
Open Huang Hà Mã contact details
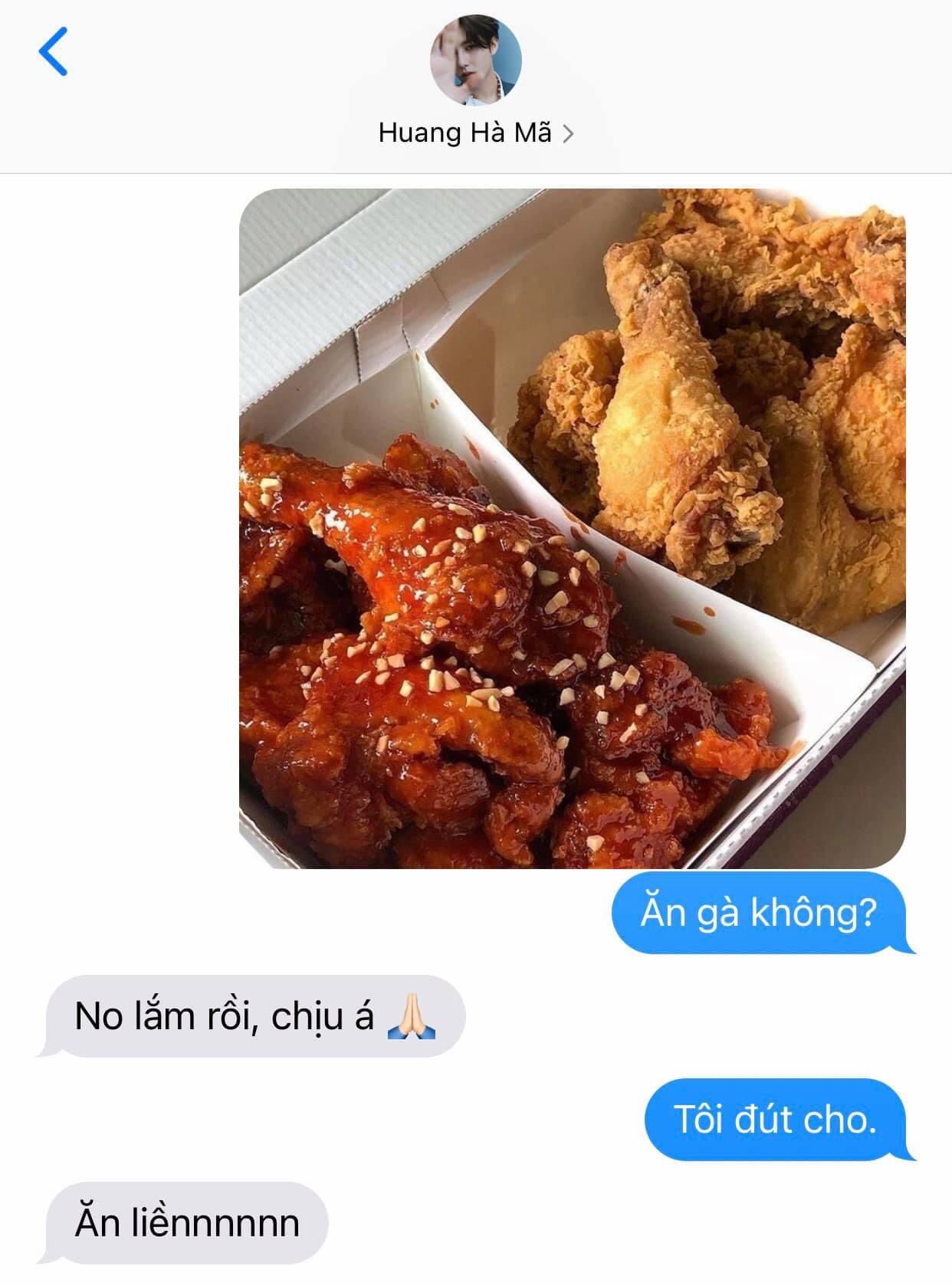pos(475,133)
